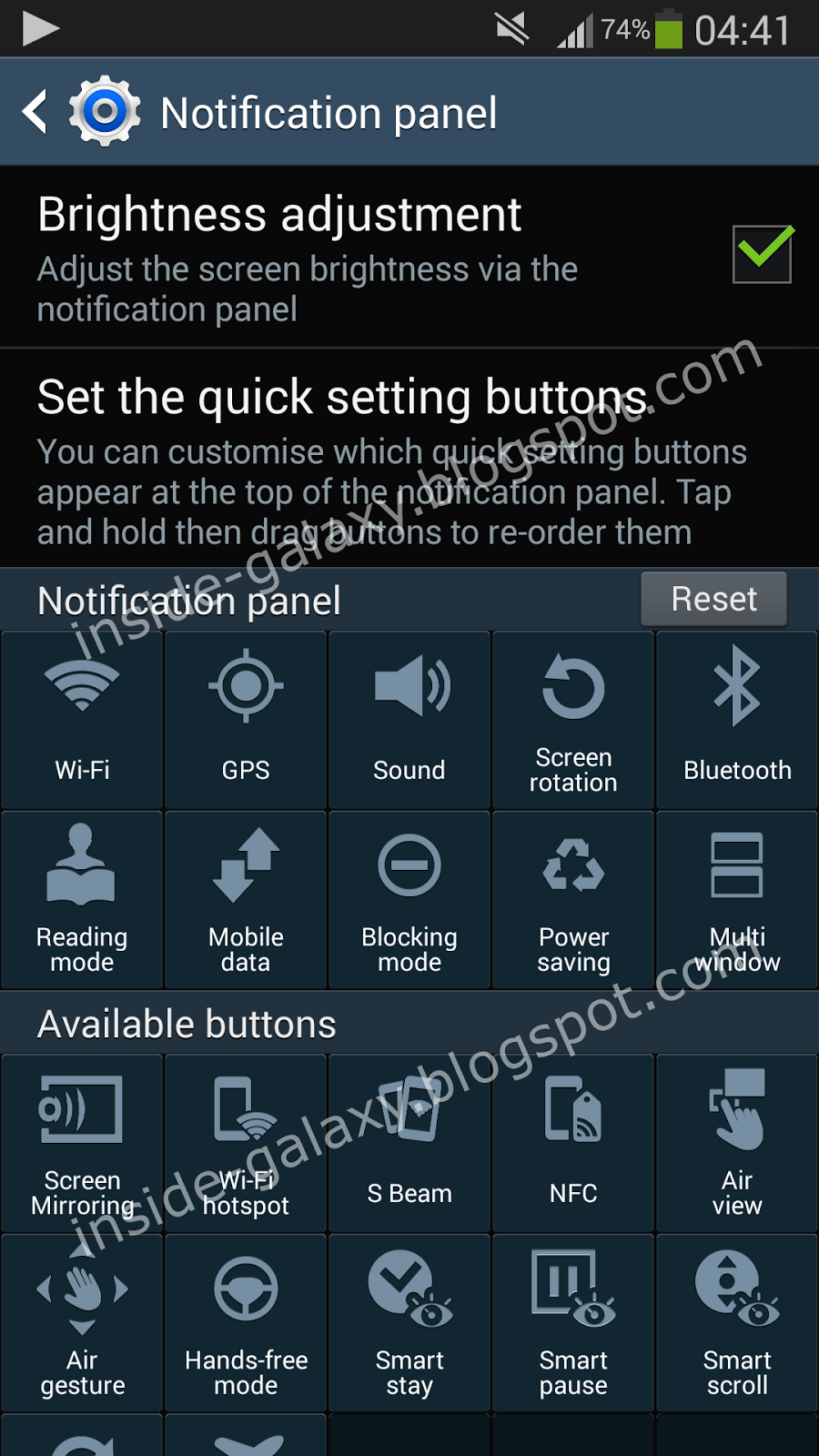Tap the Screen rotation icon

click(x=572, y=719)
